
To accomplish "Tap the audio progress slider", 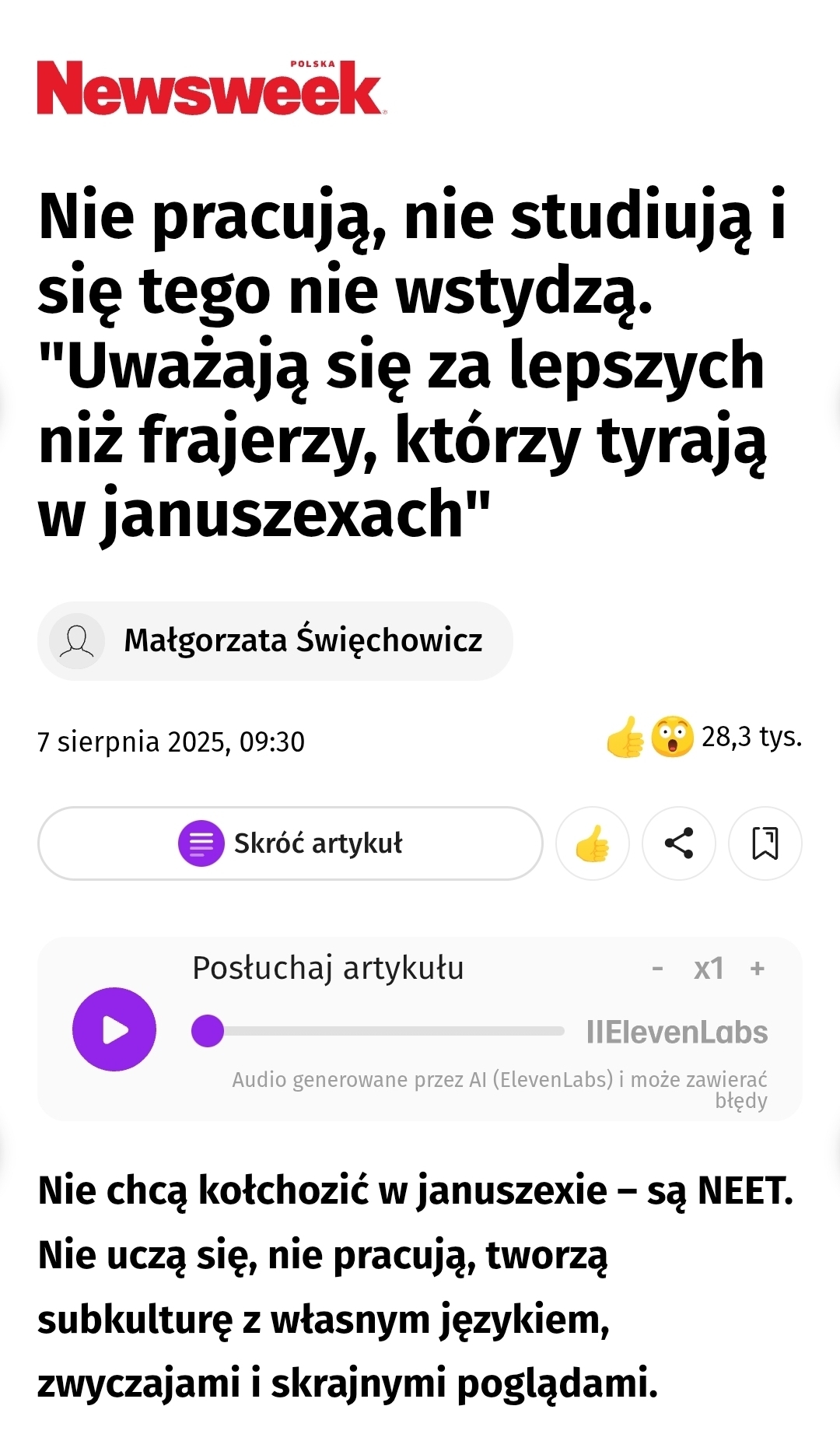I will [378, 1031].
